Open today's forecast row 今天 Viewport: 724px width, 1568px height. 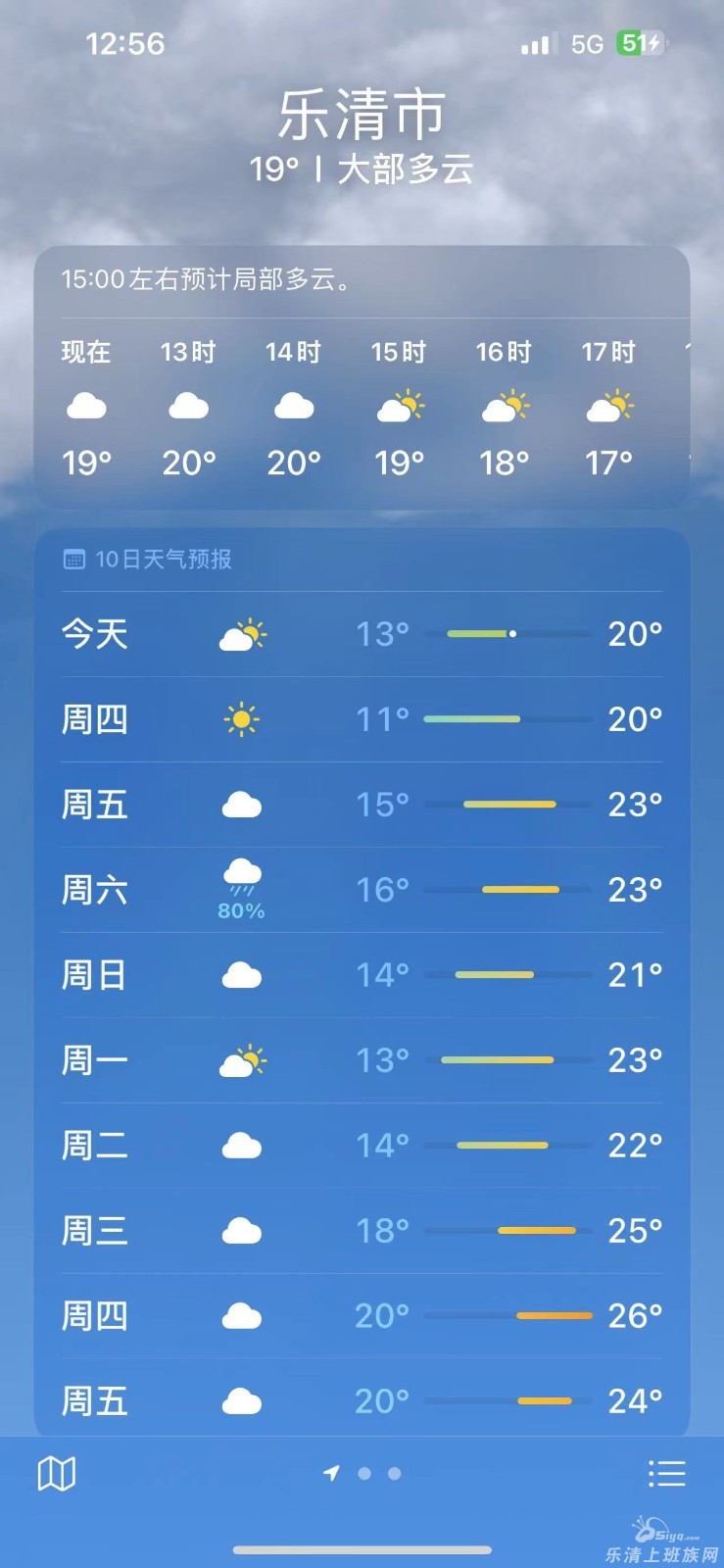pos(362,634)
